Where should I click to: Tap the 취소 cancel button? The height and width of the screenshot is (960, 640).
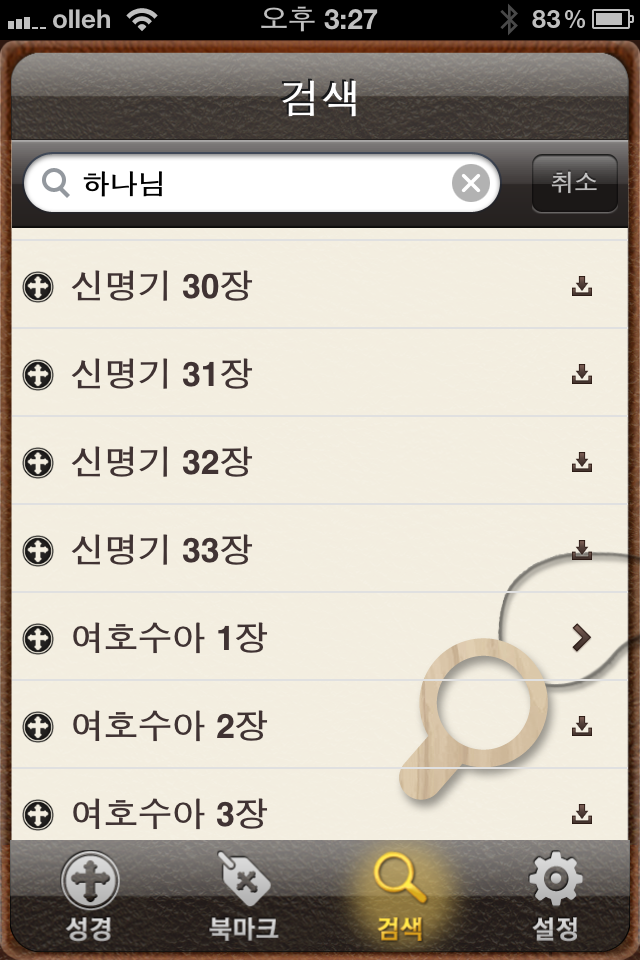(574, 183)
